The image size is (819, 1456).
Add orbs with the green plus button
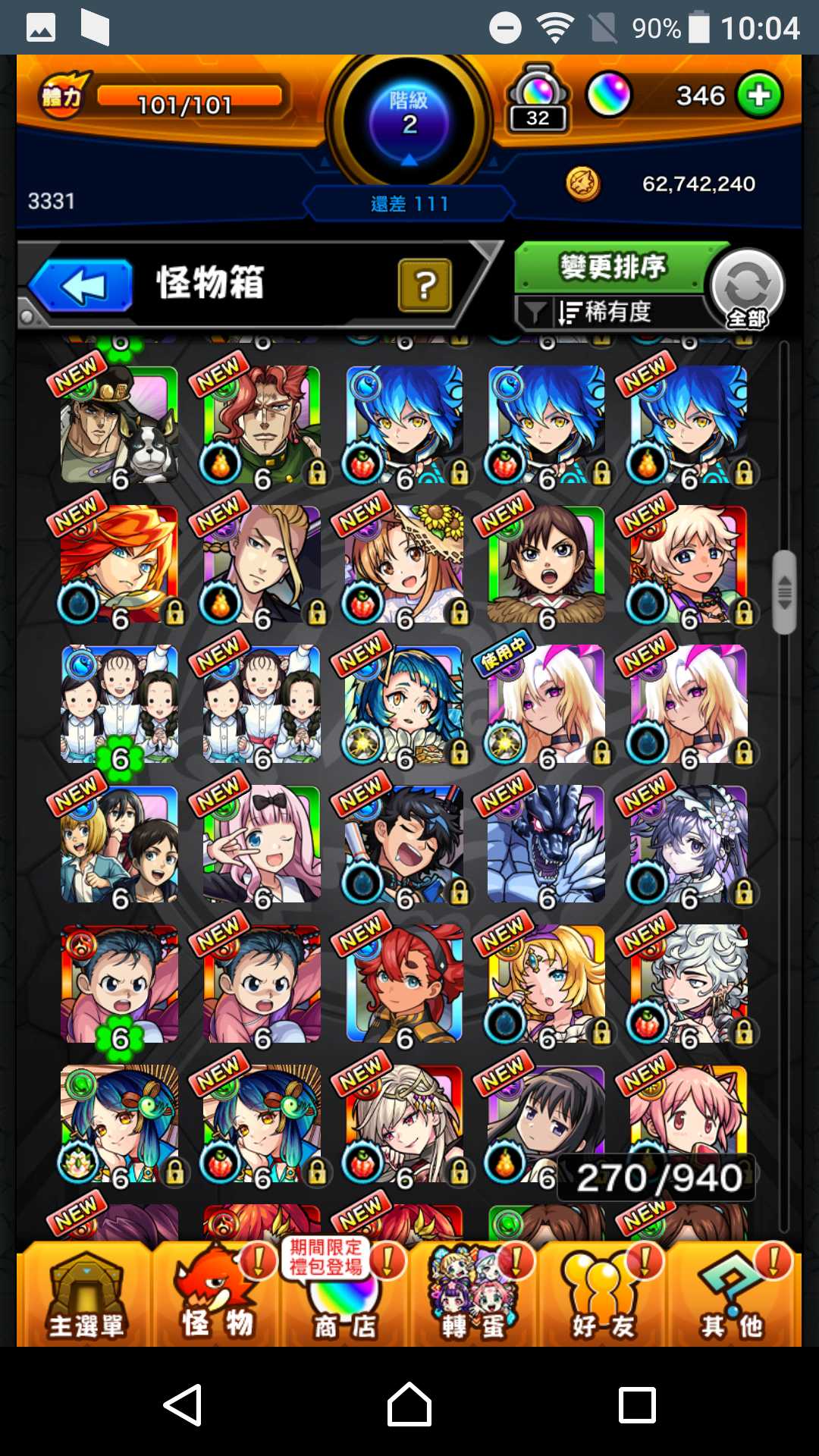coord(759,96)
